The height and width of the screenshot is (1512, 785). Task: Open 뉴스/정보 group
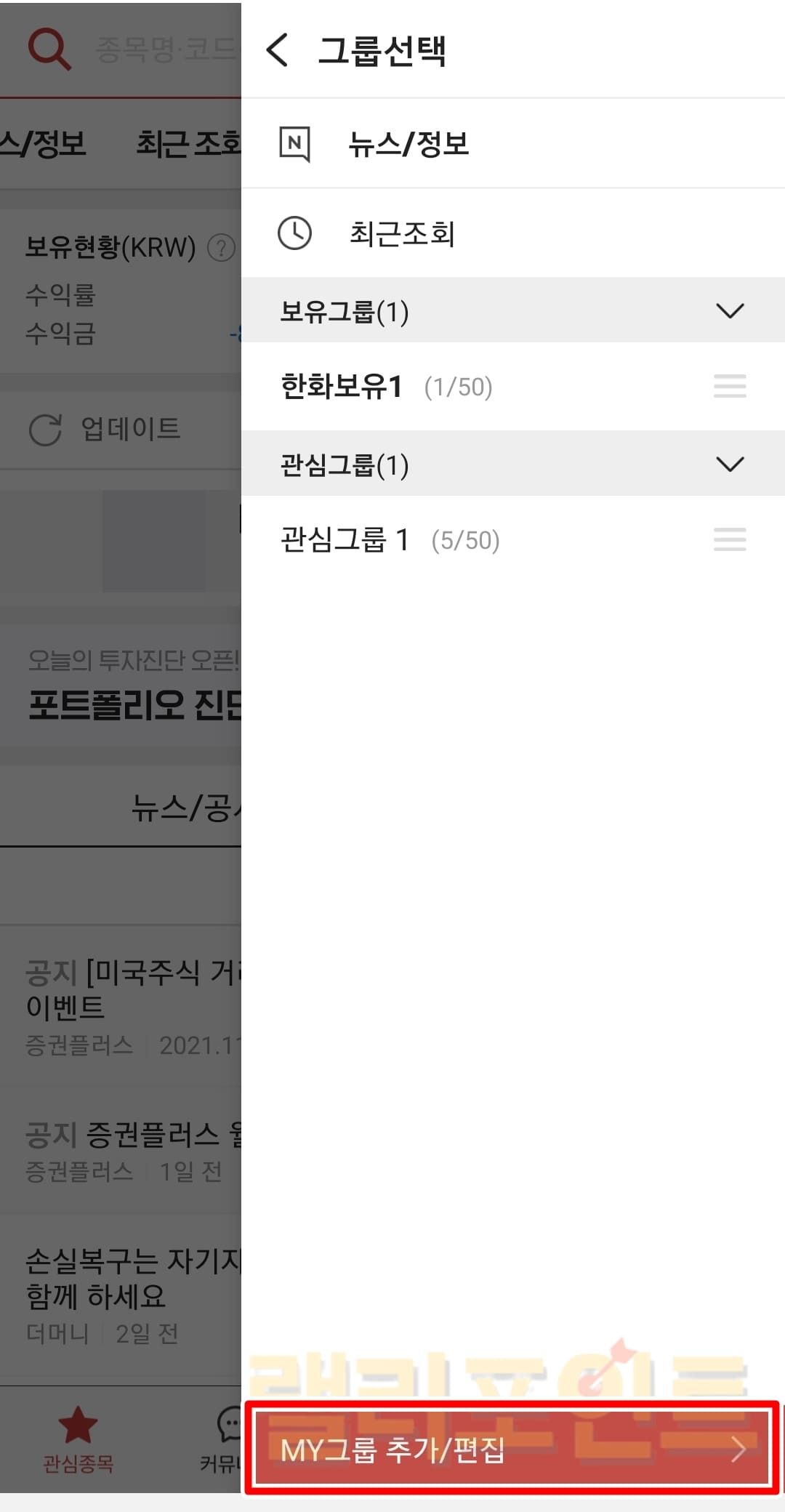tap(407, 143)
